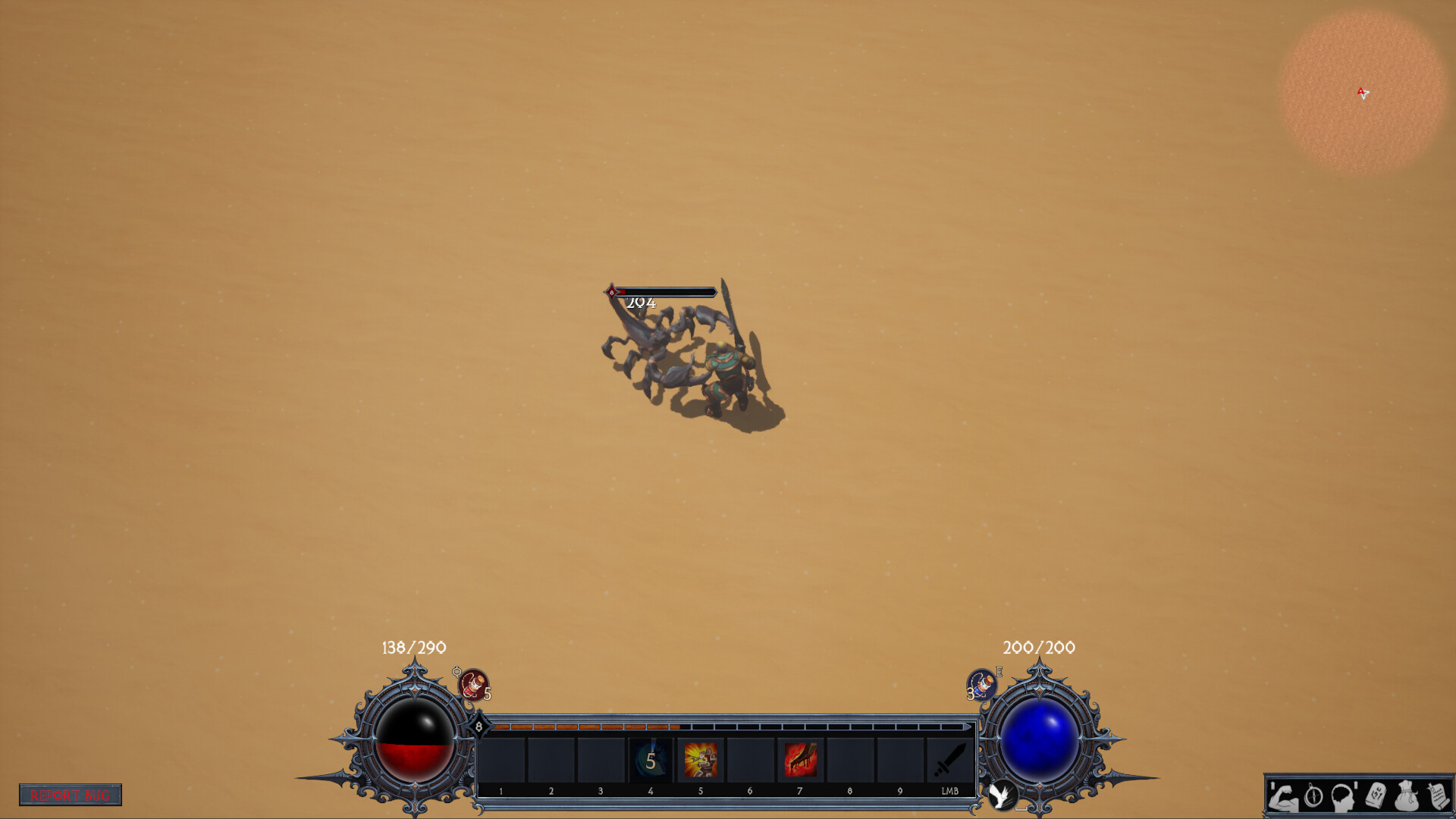Select empty hotbar slot 1
The width and height of the screenshot is (1456, 819).
pos(501,760)
